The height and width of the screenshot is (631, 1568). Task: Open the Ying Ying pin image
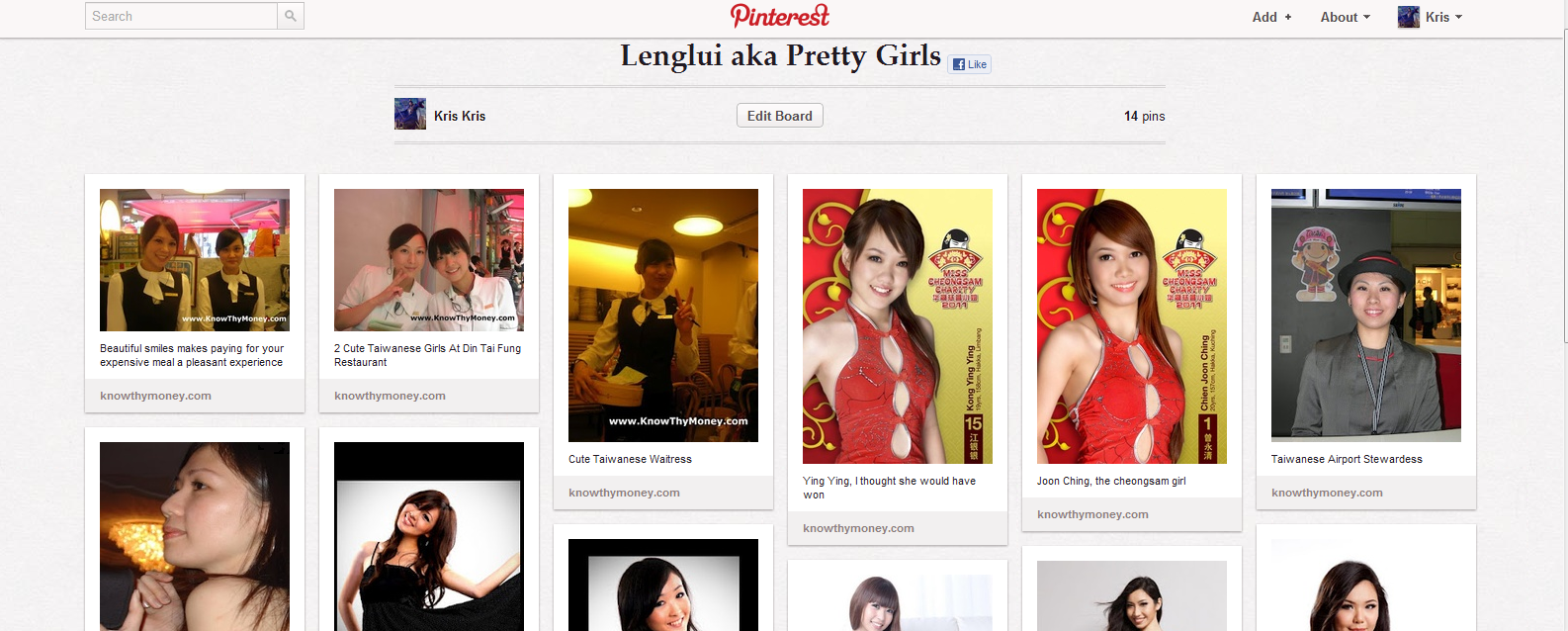898,326
